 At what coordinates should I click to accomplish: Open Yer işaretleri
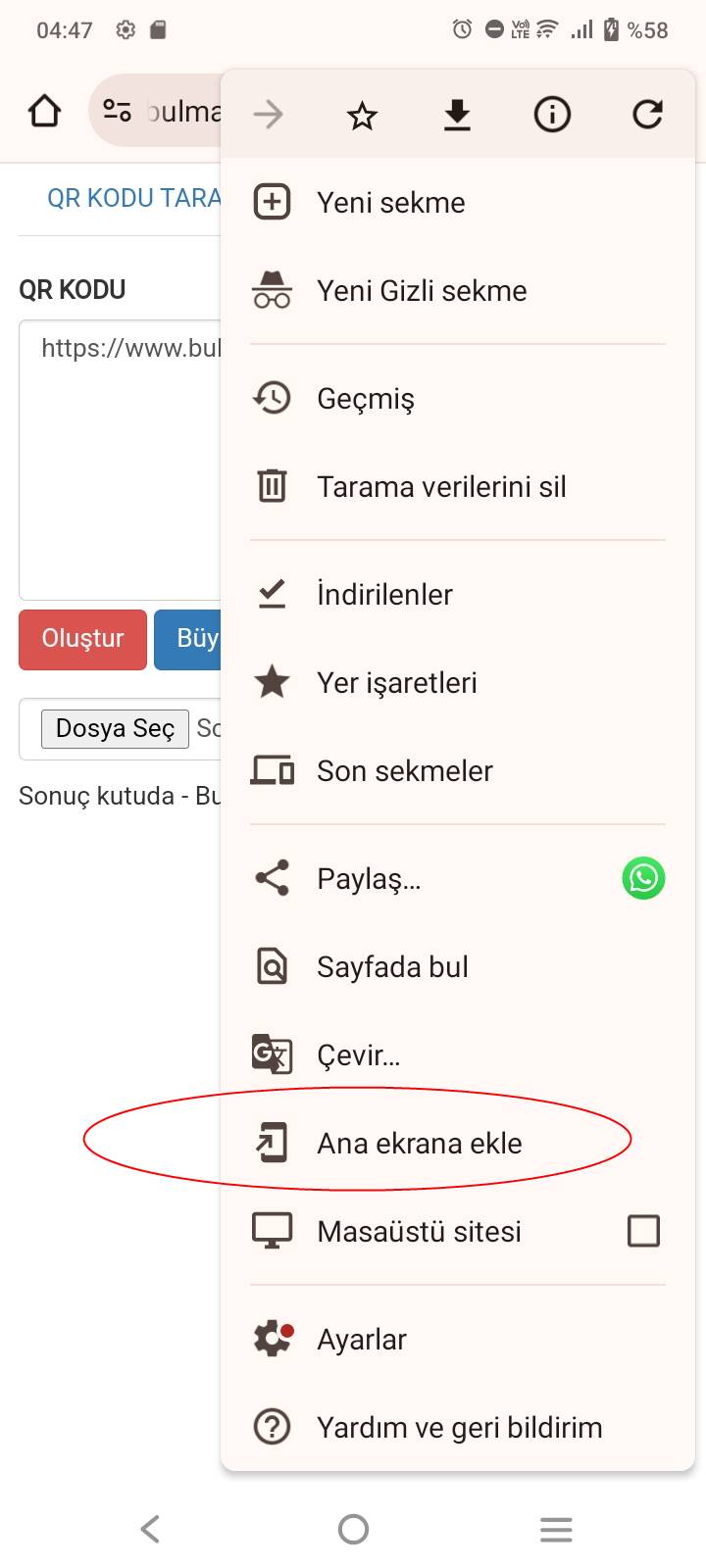click(458, 683)
